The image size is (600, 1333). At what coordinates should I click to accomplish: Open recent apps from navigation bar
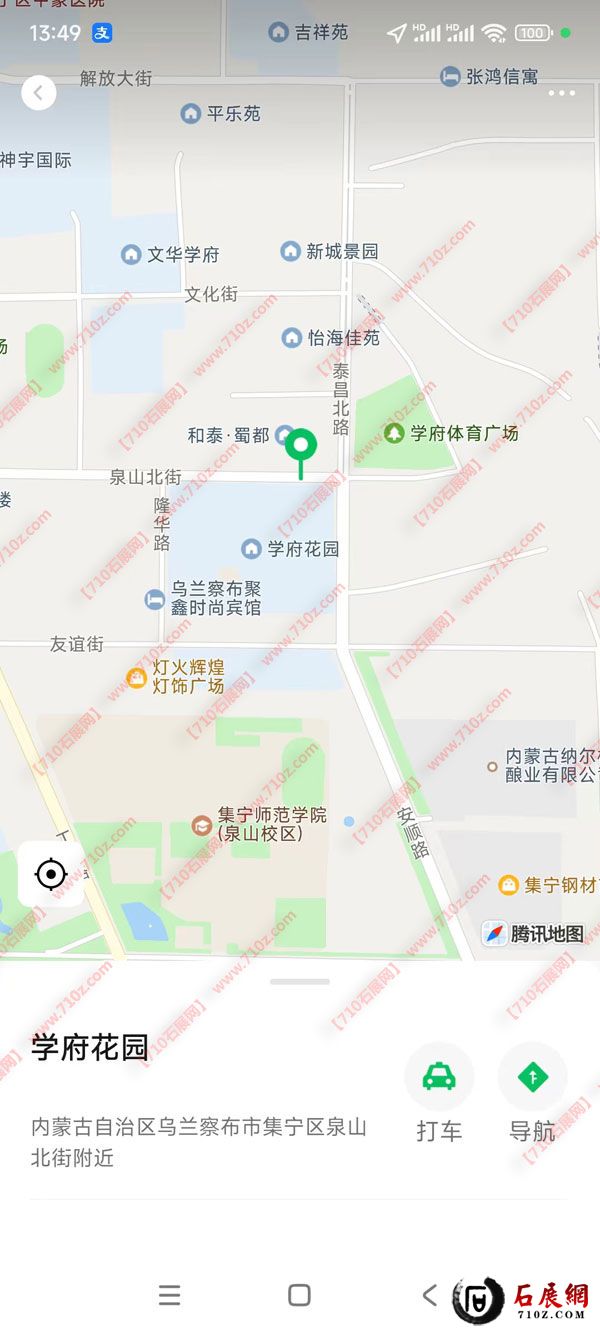pyautogui.click(x=170, y=1295)
